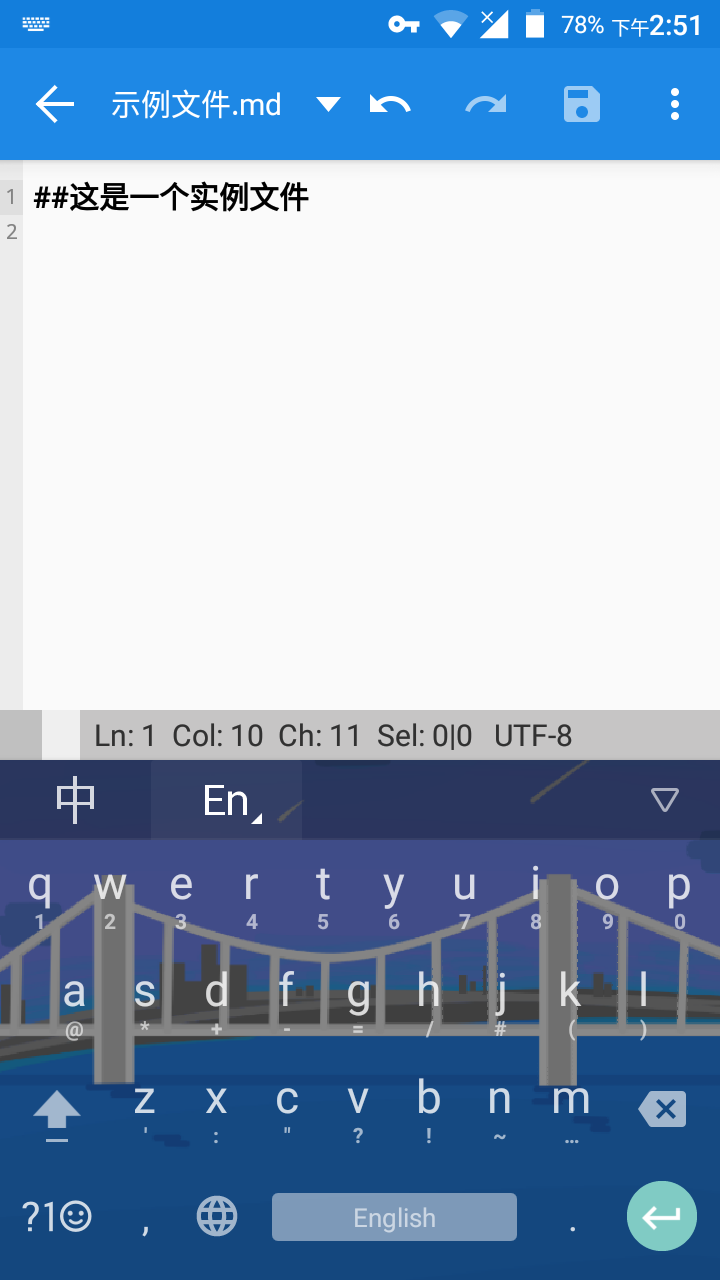The image size is (720, 1280).
Task: Hide the keyboard with the triangle icon
Action: click(665, 800)
